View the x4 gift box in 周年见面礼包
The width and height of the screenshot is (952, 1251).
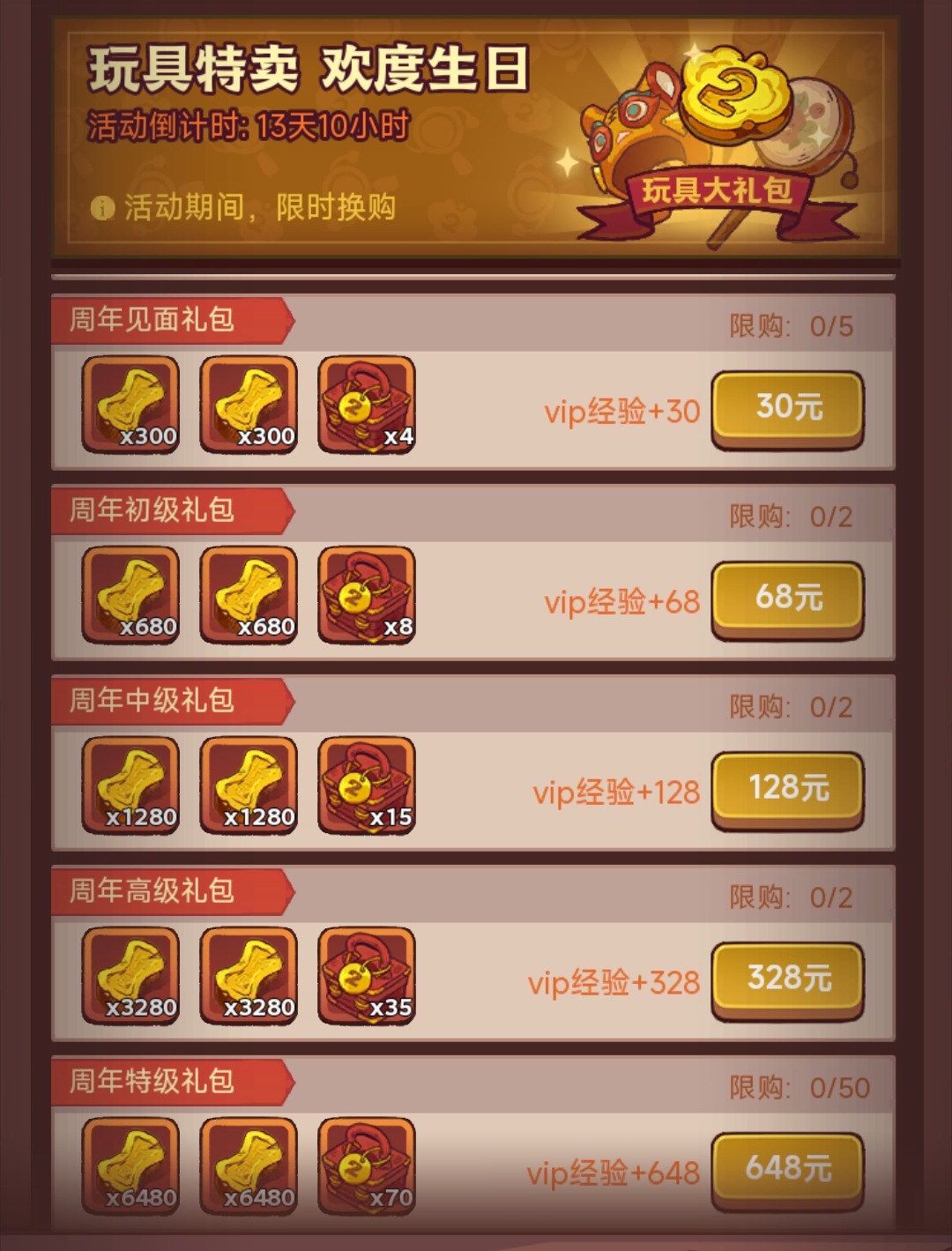(x=367, y=406)
